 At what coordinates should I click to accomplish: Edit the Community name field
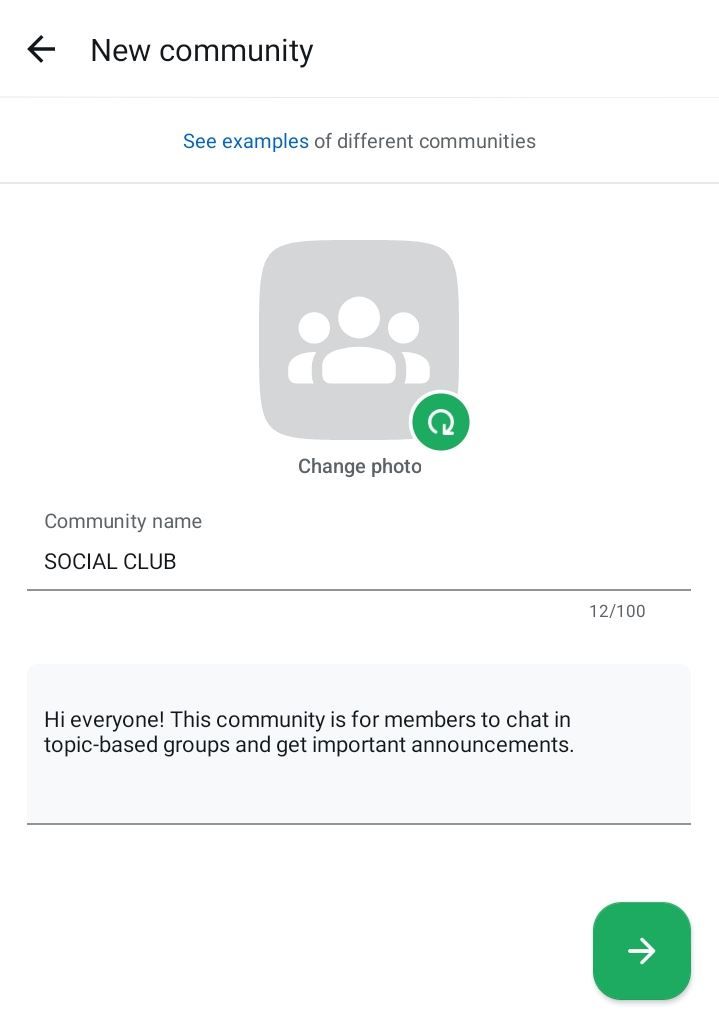(358, 561)
